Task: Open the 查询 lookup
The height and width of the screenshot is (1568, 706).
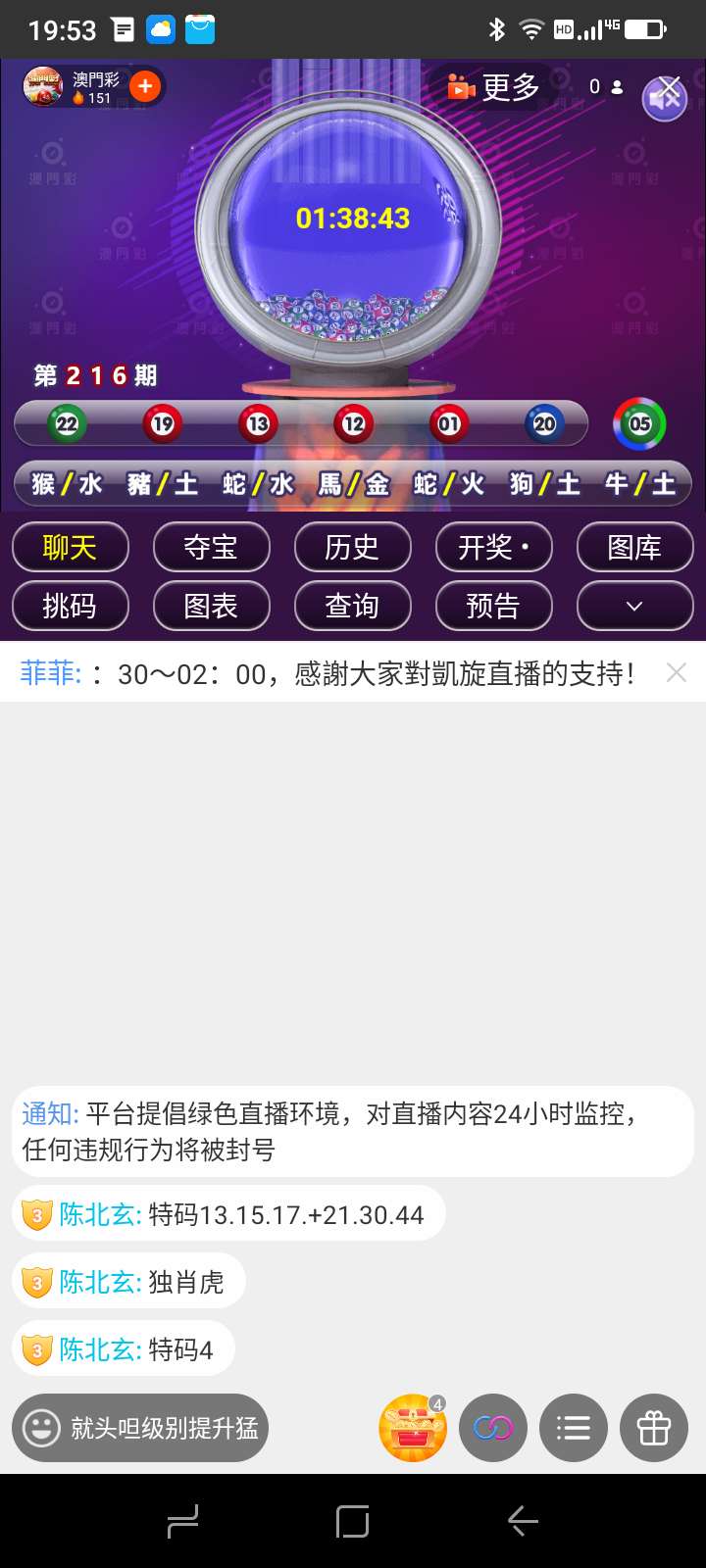Action: [353, 606]
